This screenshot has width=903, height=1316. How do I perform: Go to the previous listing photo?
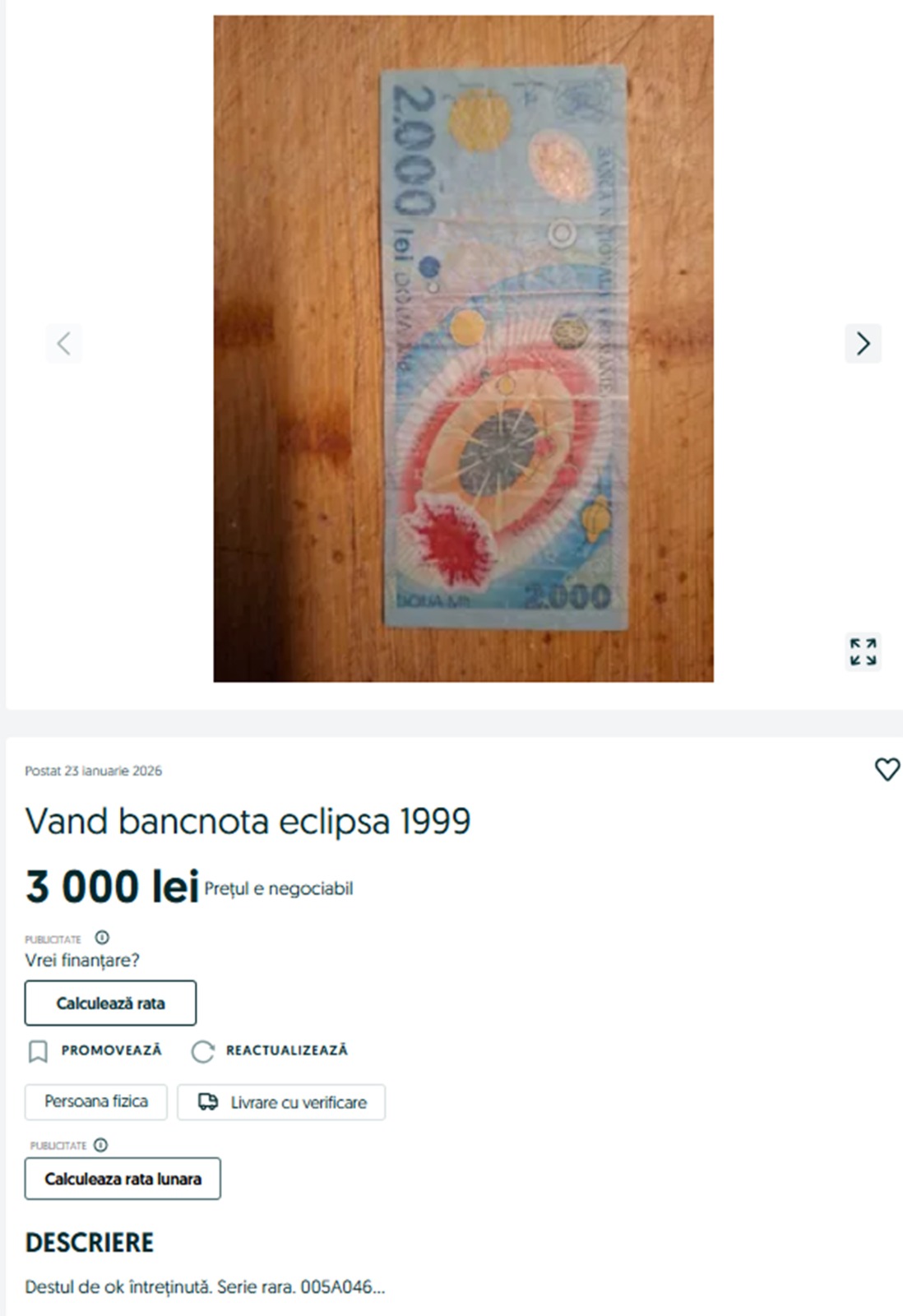pyautogui.click(x=64, y=343)
